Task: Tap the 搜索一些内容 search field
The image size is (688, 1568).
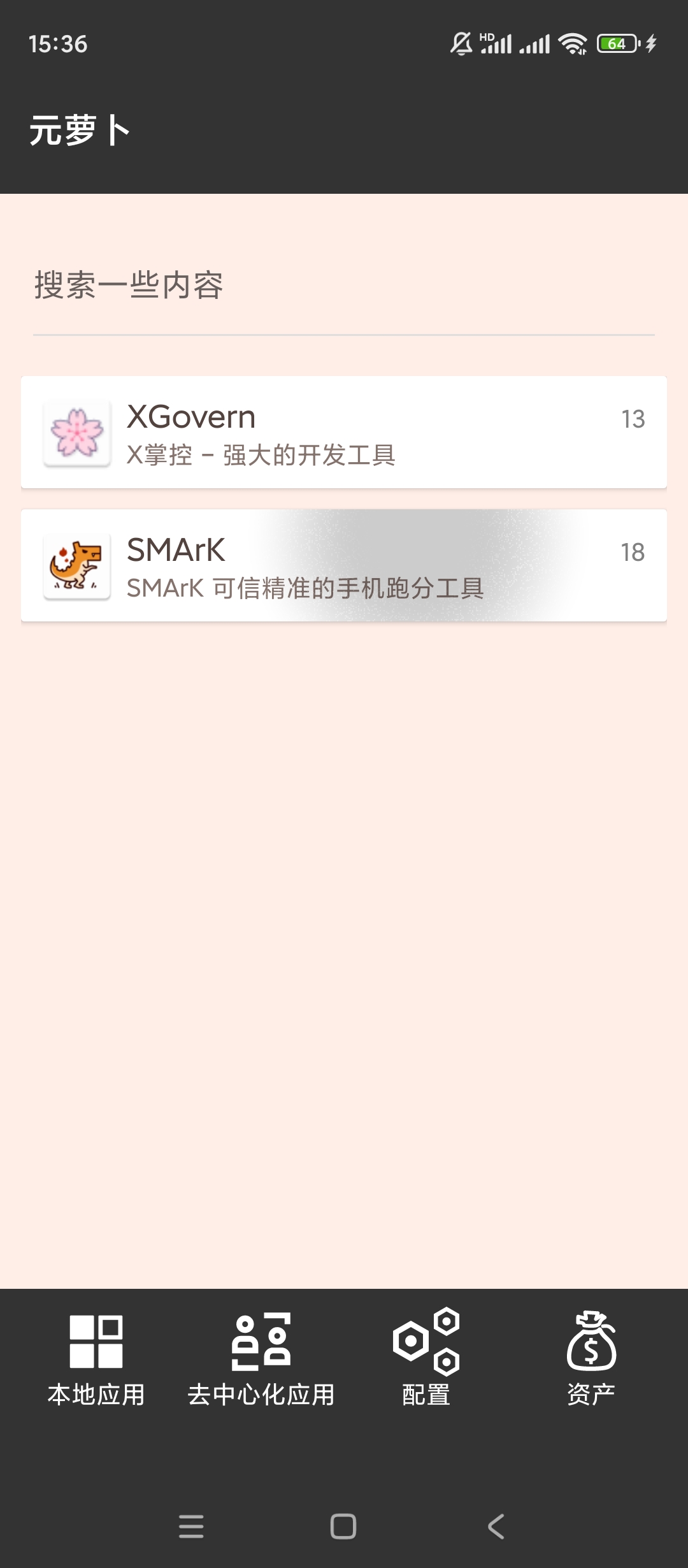Action: [344, 286]
